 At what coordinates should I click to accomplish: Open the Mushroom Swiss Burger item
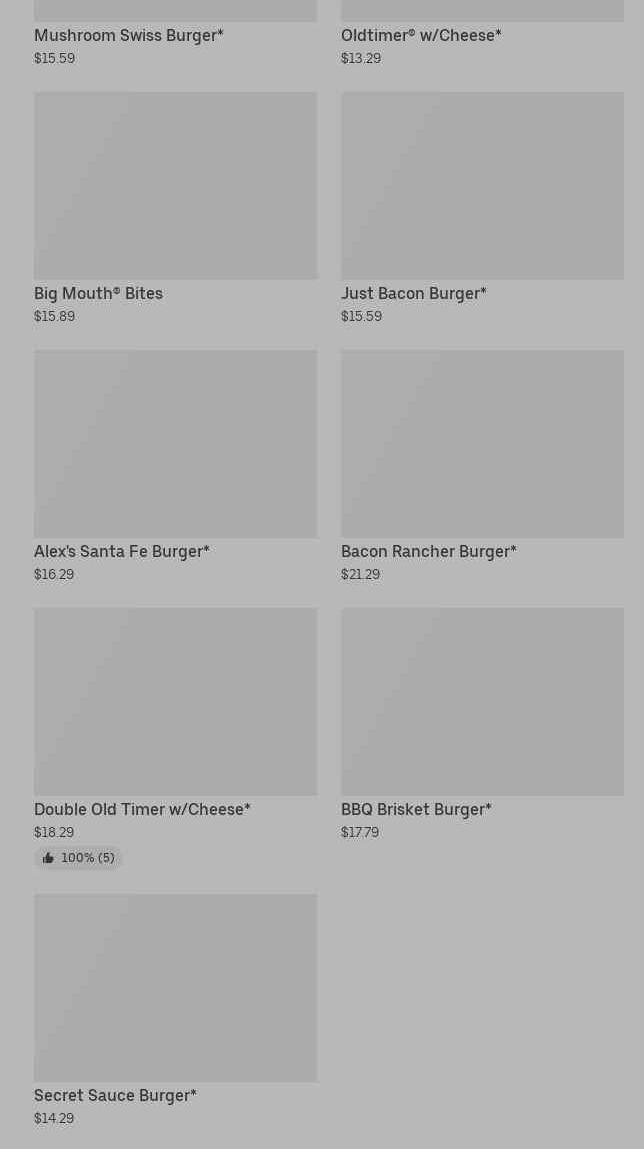click(x=128, y=35)
